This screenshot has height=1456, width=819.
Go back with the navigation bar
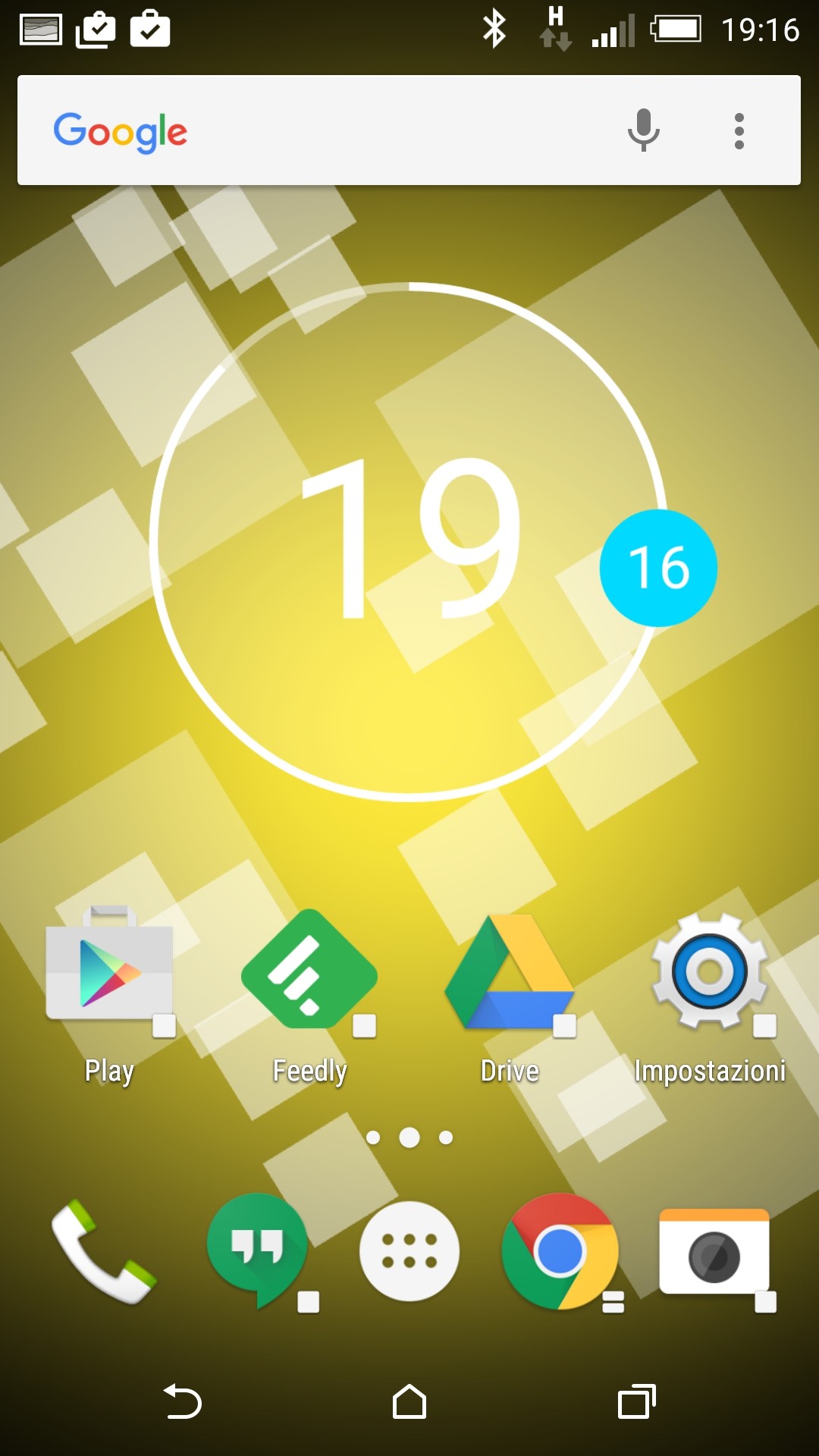(x=183, y=1401)
